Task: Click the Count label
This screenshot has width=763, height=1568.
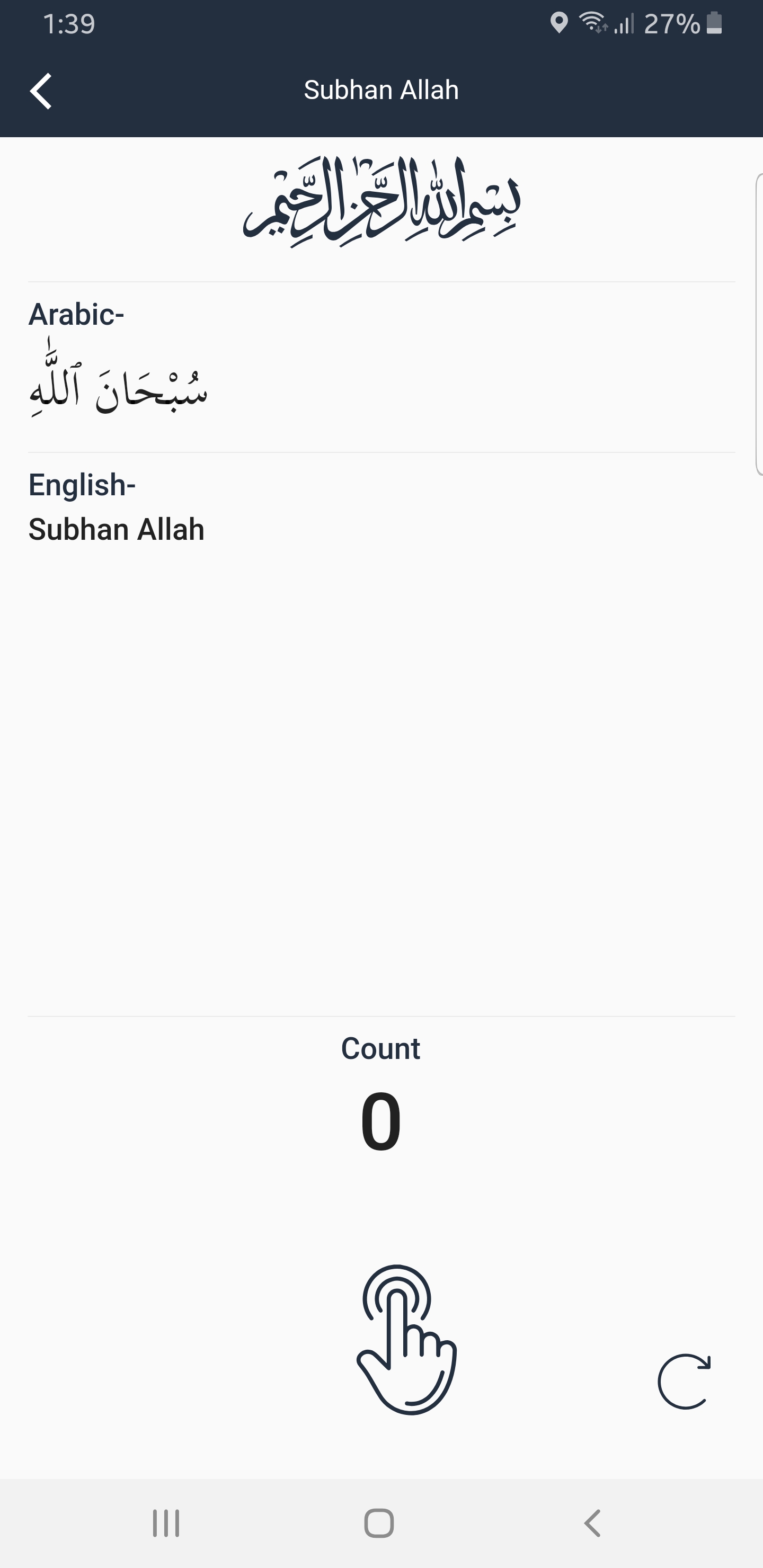Action: click(x=380, y=1048)
